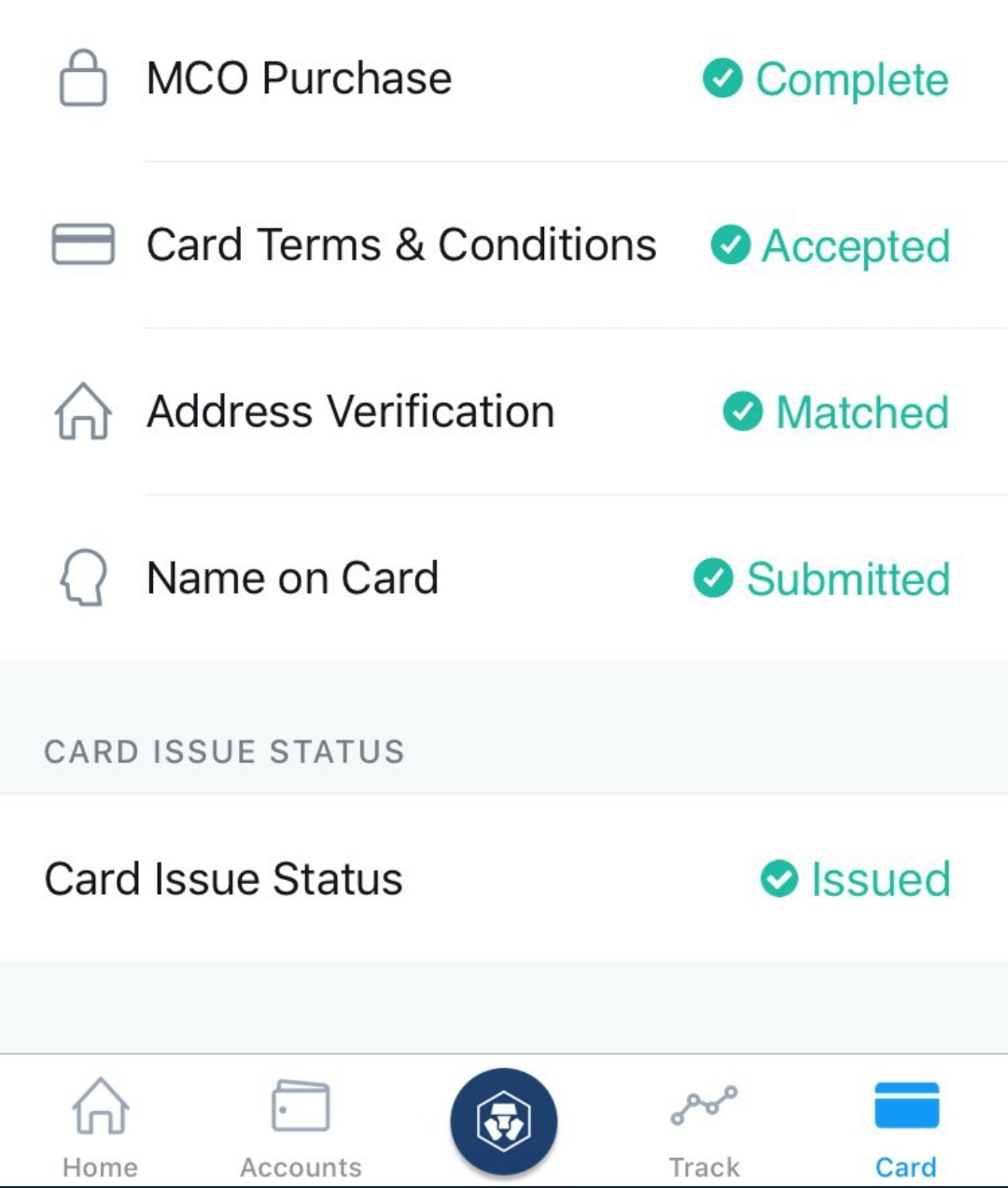Open Card Terms & Conditions
Screen dimensions: 1008x1188
pyautogui.click(x=504, y=245)
